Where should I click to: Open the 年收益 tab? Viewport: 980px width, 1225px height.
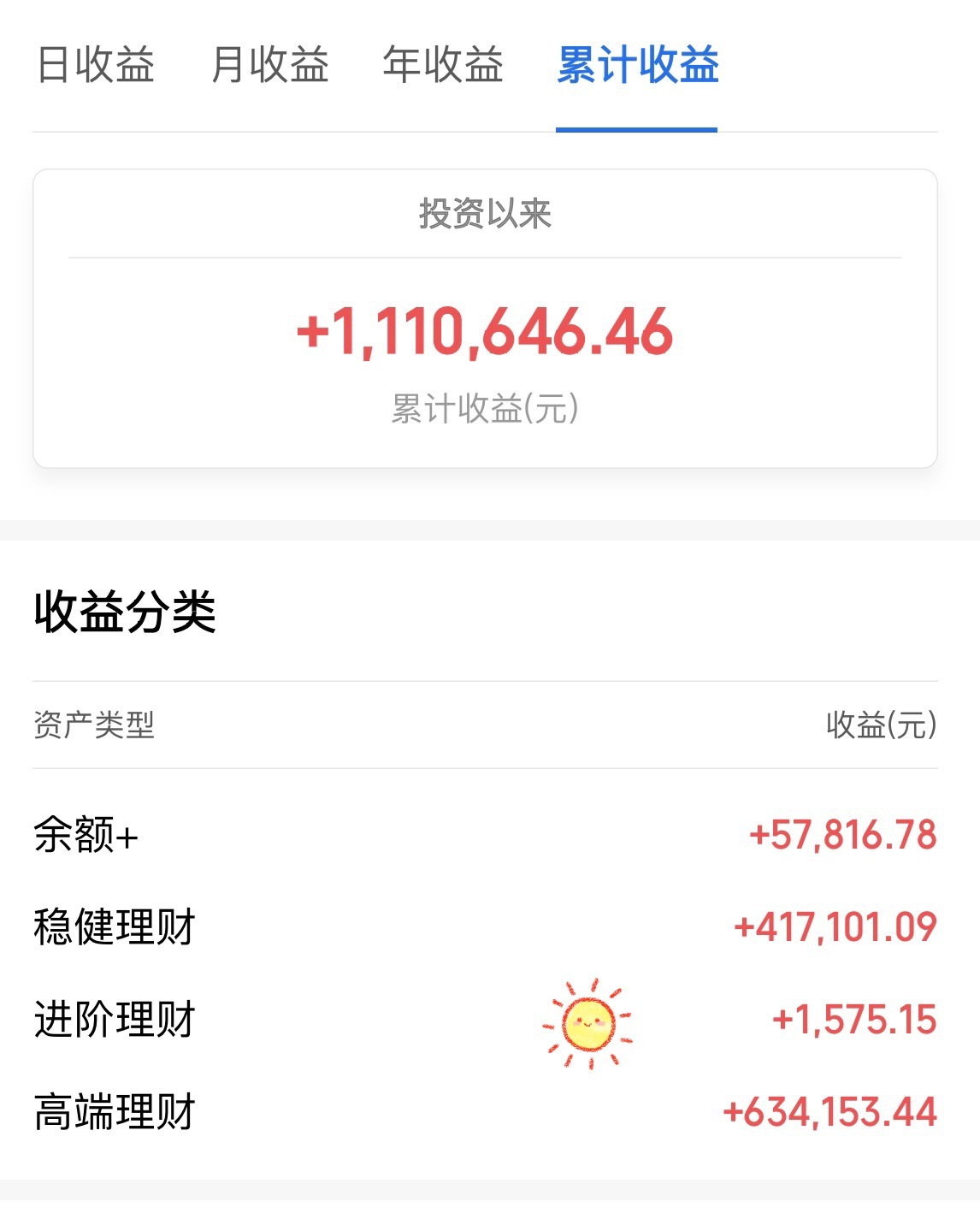click(443, 65)
